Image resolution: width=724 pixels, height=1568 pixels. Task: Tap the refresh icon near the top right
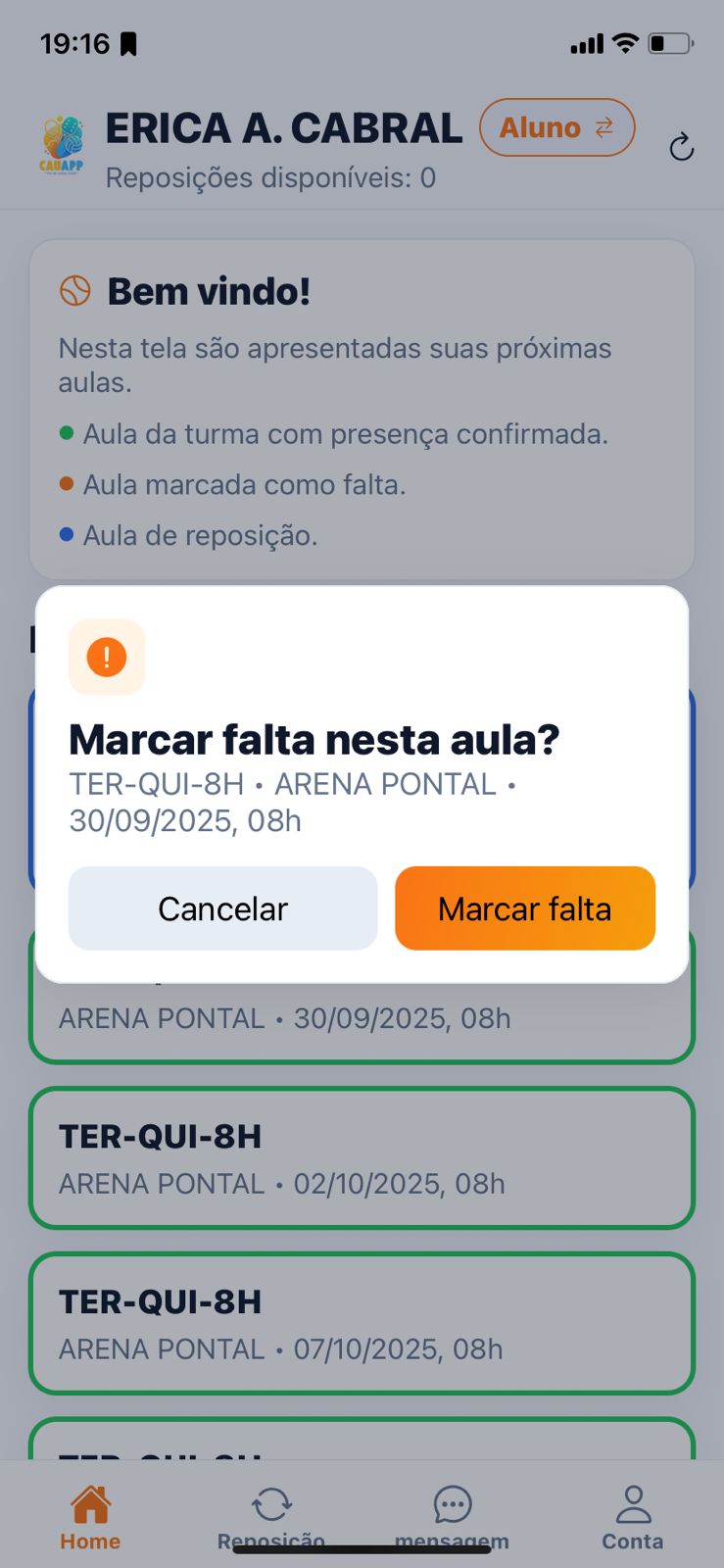[x=681, y=148]
